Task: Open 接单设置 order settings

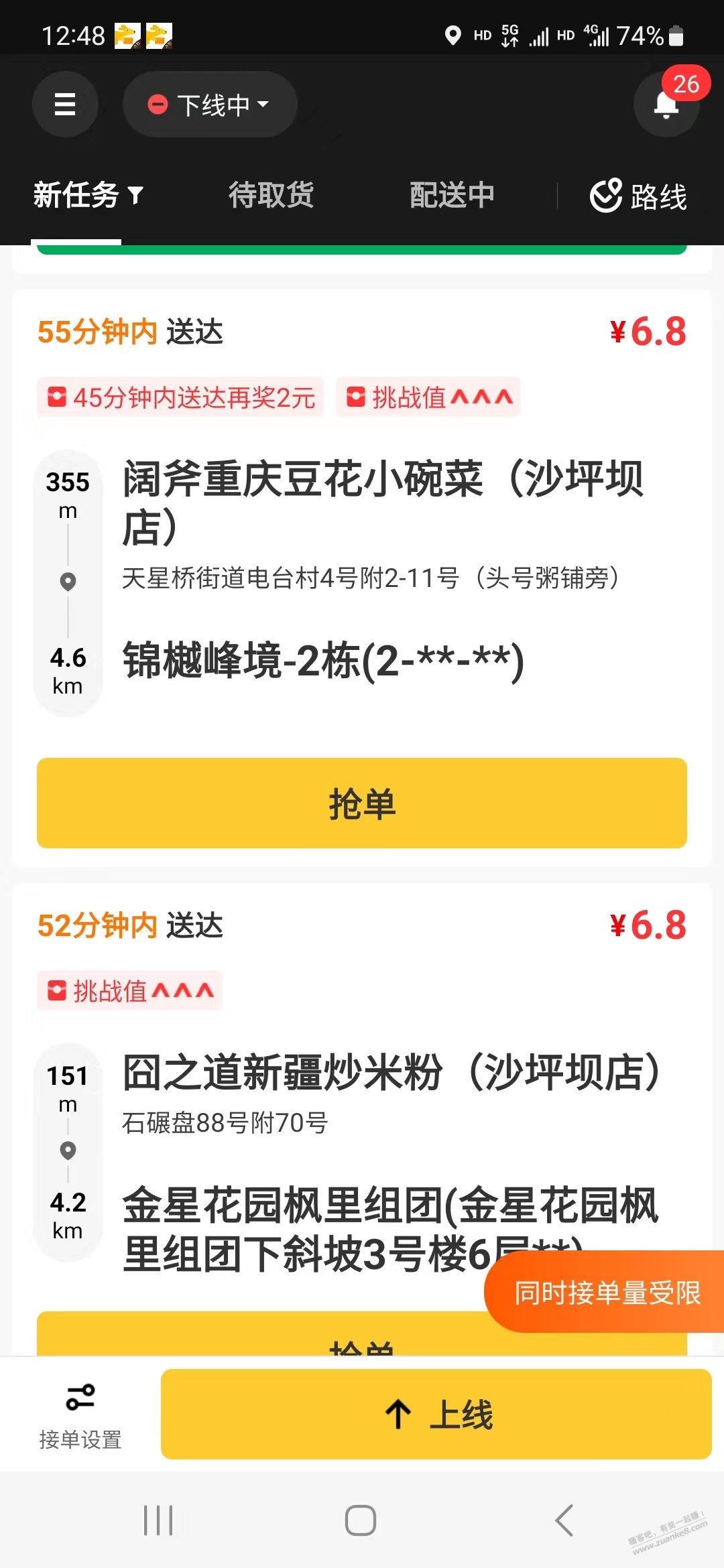Action: pyautogui.click(x=80, y=1415)
